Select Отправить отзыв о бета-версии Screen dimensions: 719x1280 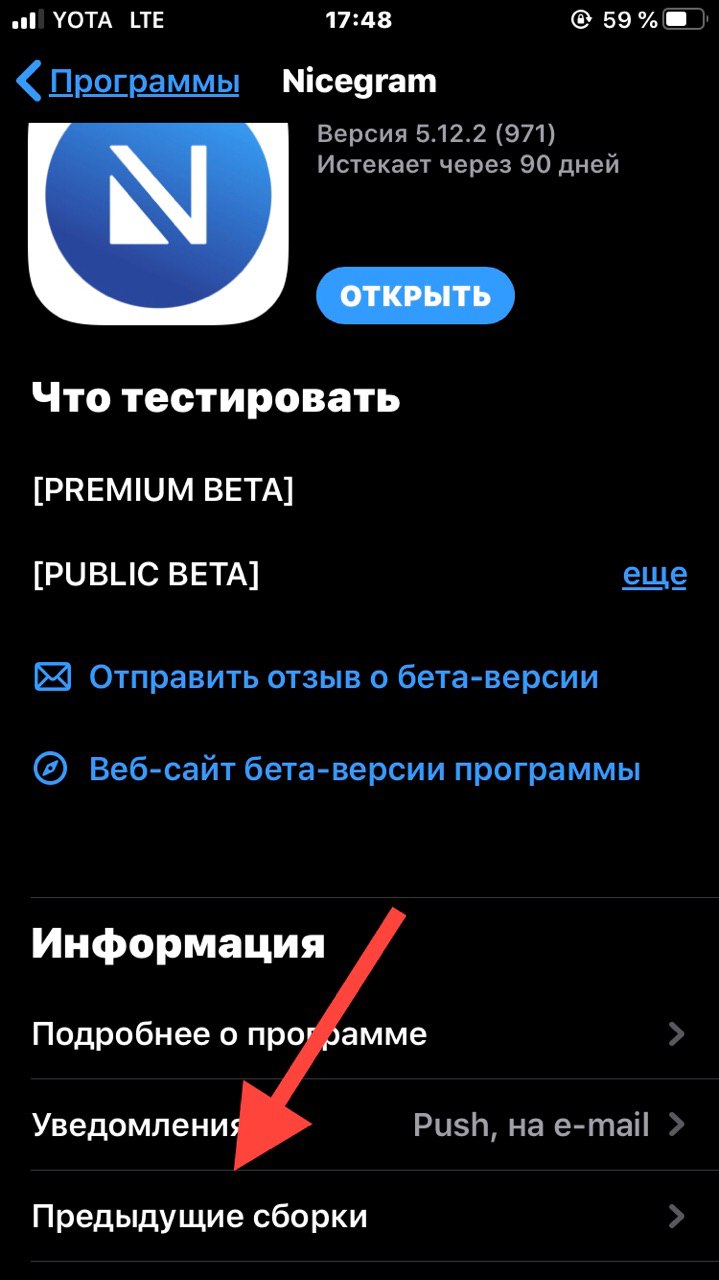[343, 677]
